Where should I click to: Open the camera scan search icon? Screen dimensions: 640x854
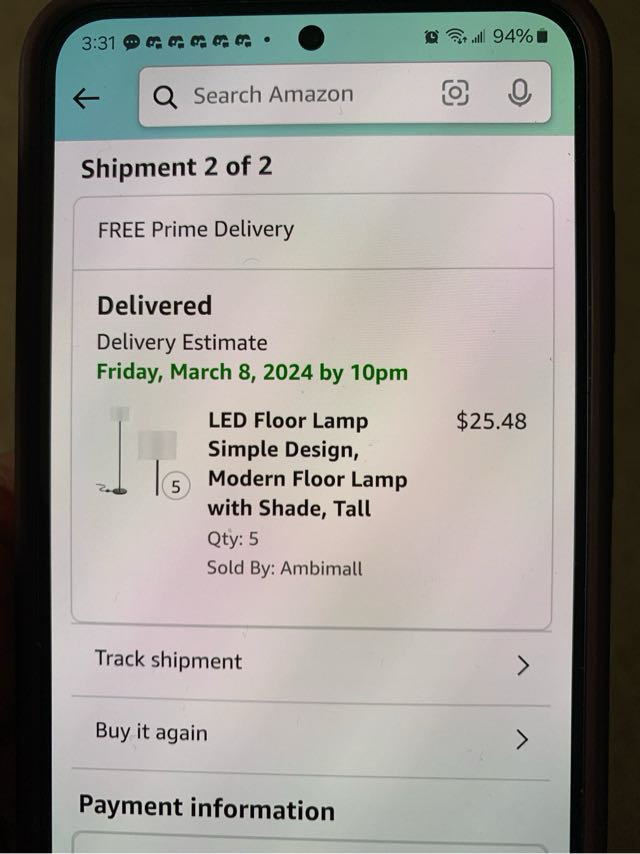pyautogui.click(x=455, y=94)
